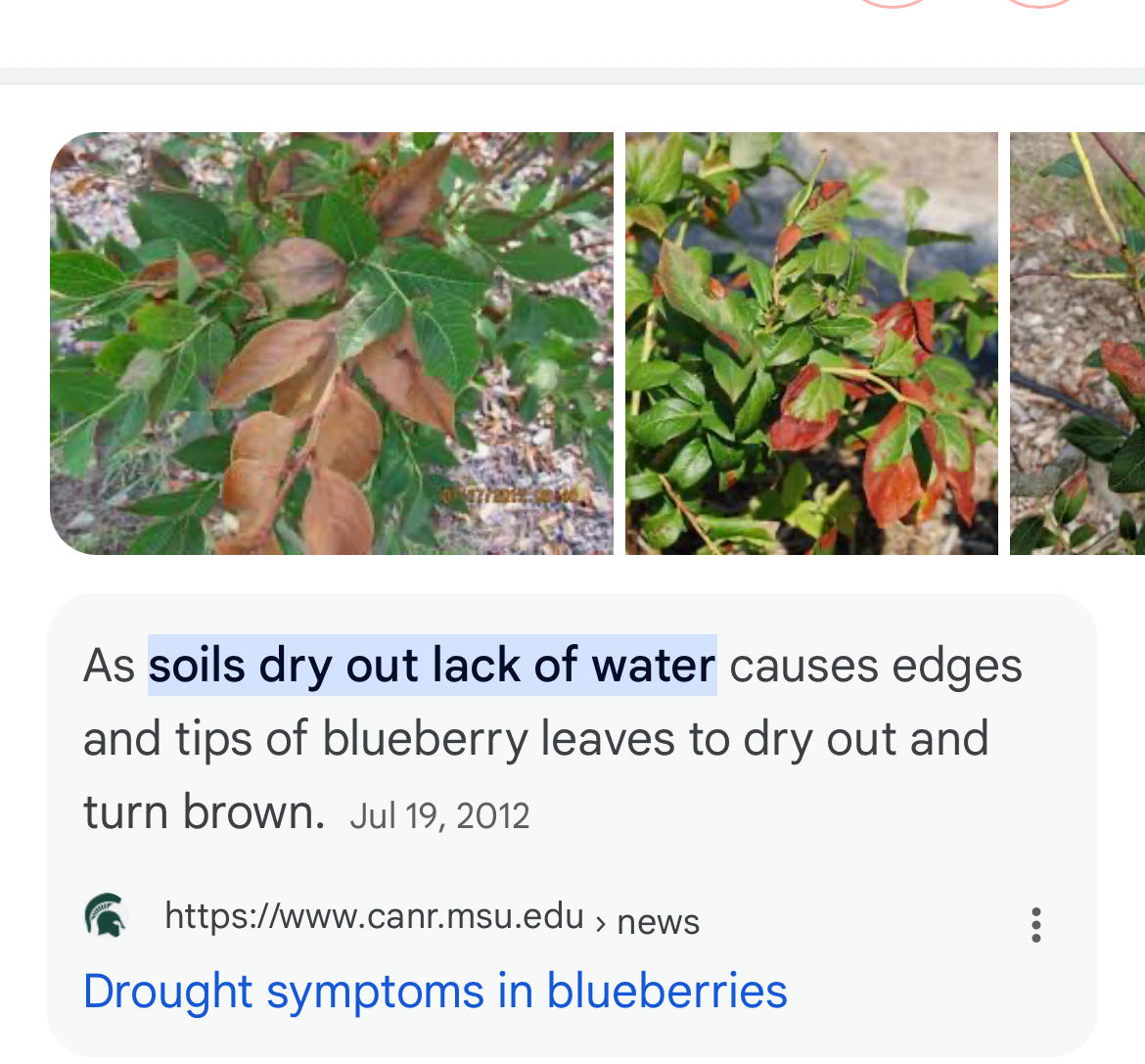The height and width of the screenshot is (1064, 1145).
Task: View the red-tipped blueberry leaves image
Action: 811,344
